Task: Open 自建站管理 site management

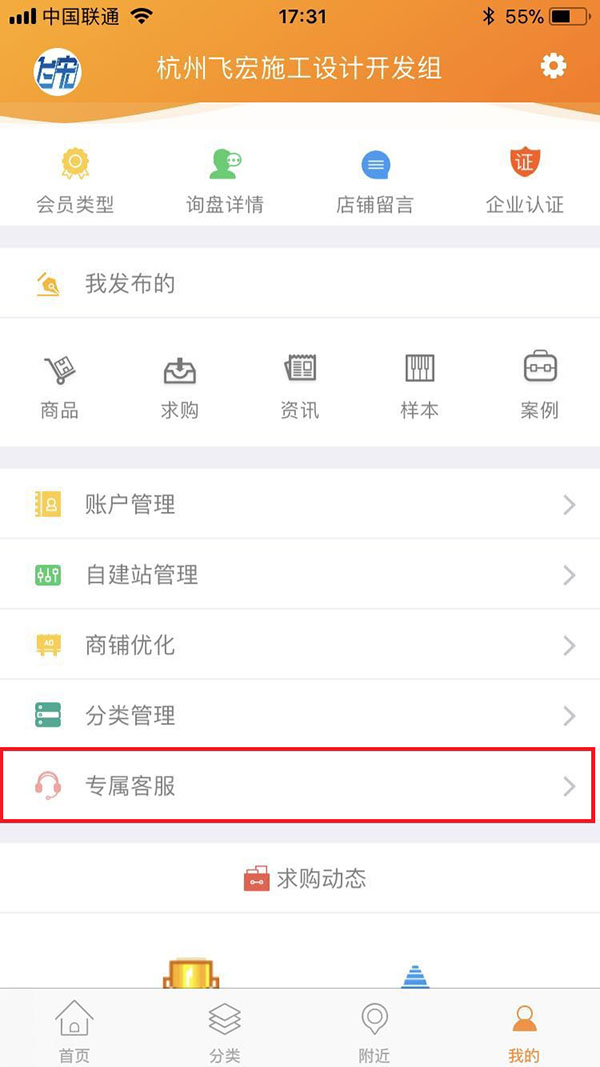Action: (300, 575)
